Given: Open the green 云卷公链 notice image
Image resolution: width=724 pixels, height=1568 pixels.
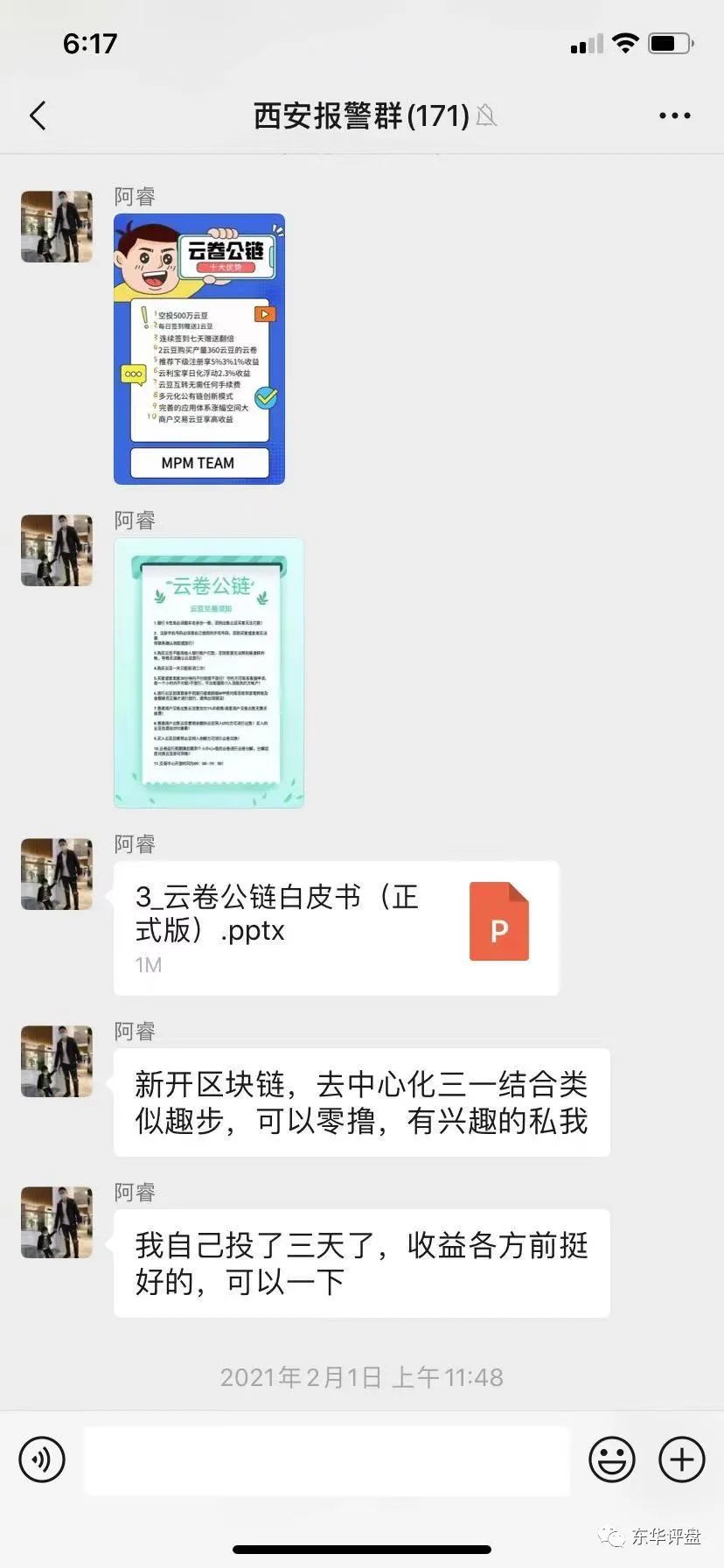Looking at the screenshot, I should [209, 673].
